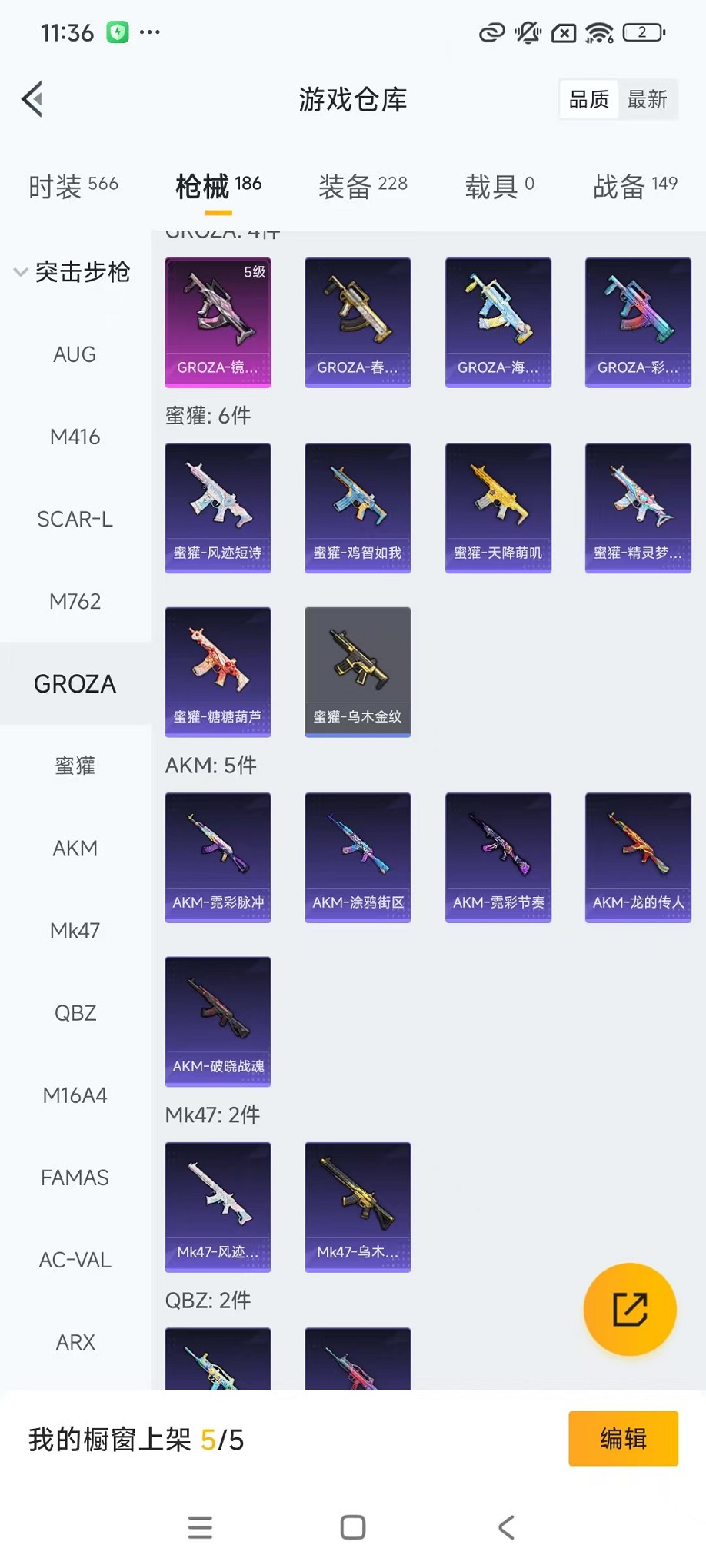Sort by 最新
The width and height of the screenshot is (706, 1568).
click(647, 99)
